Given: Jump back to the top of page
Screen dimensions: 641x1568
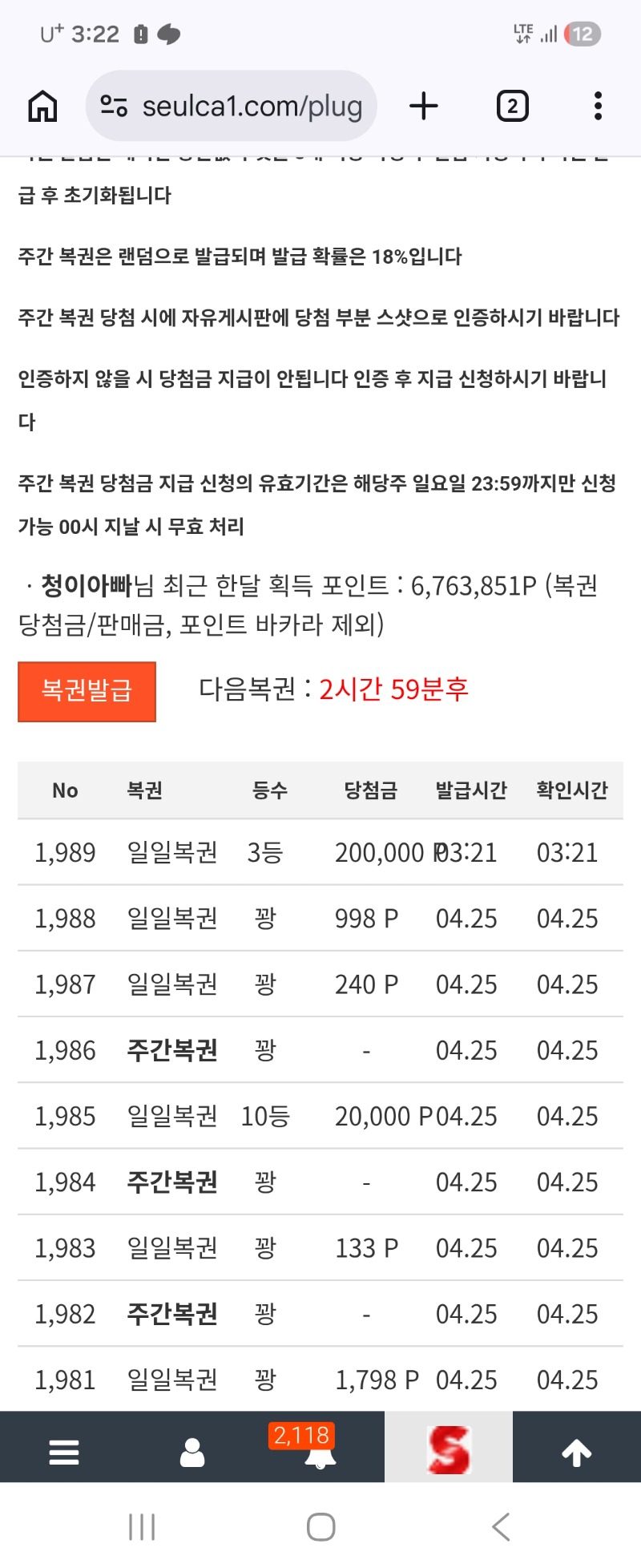Looking at the screenshot, I should pyautogui.click(x=577, y=1452).
